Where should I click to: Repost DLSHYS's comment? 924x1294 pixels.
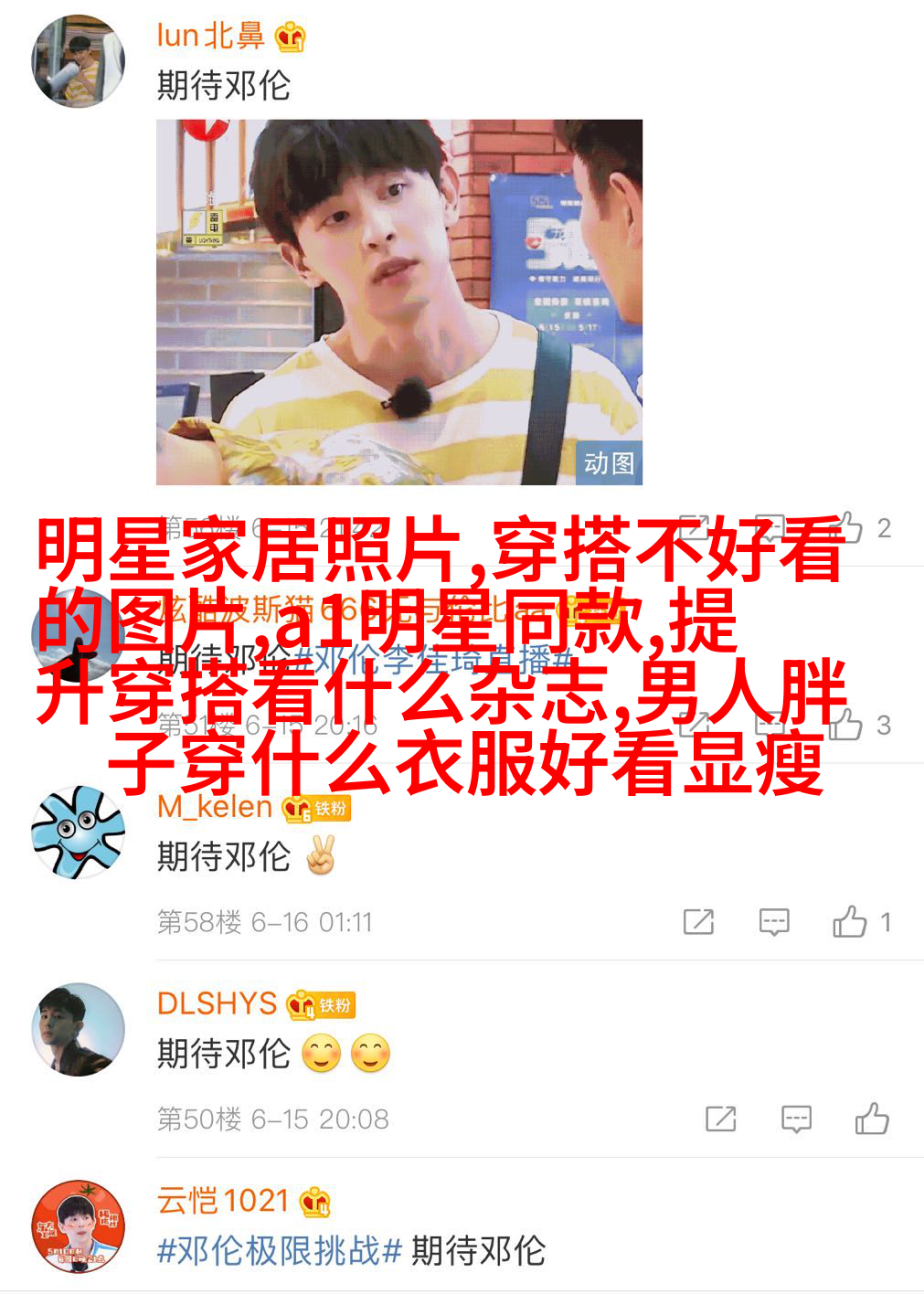click(720, 1119)
